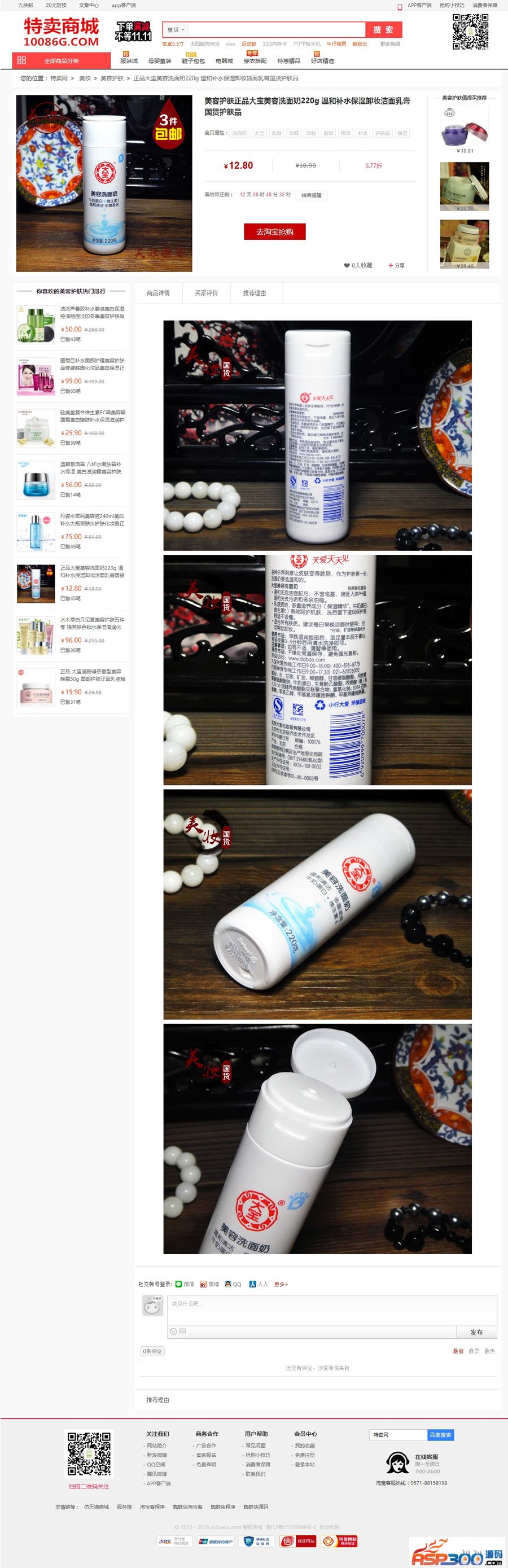Tap the 百度搜索 button in the footer

[x=440, y=1435]
